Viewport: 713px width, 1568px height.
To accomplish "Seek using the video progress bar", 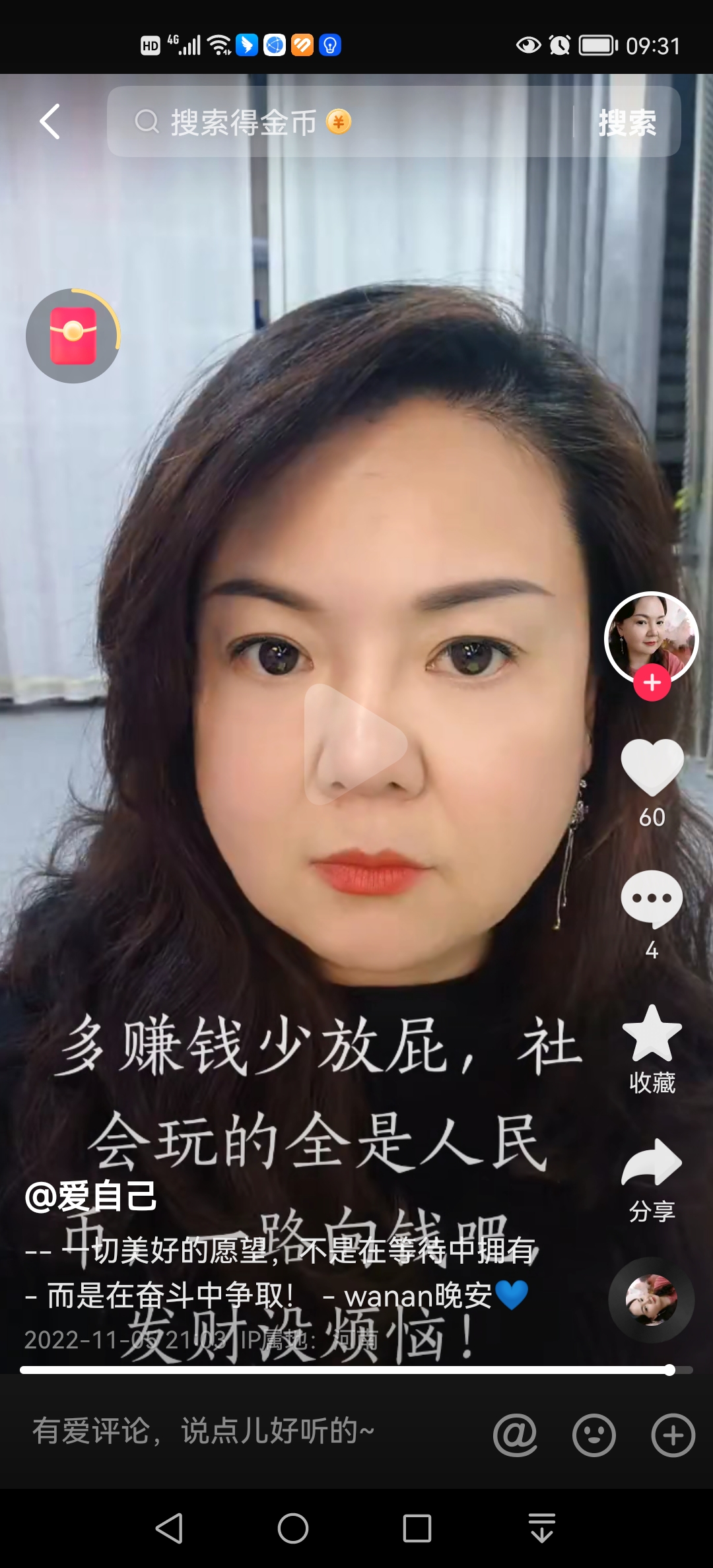I will (356, 1370).
